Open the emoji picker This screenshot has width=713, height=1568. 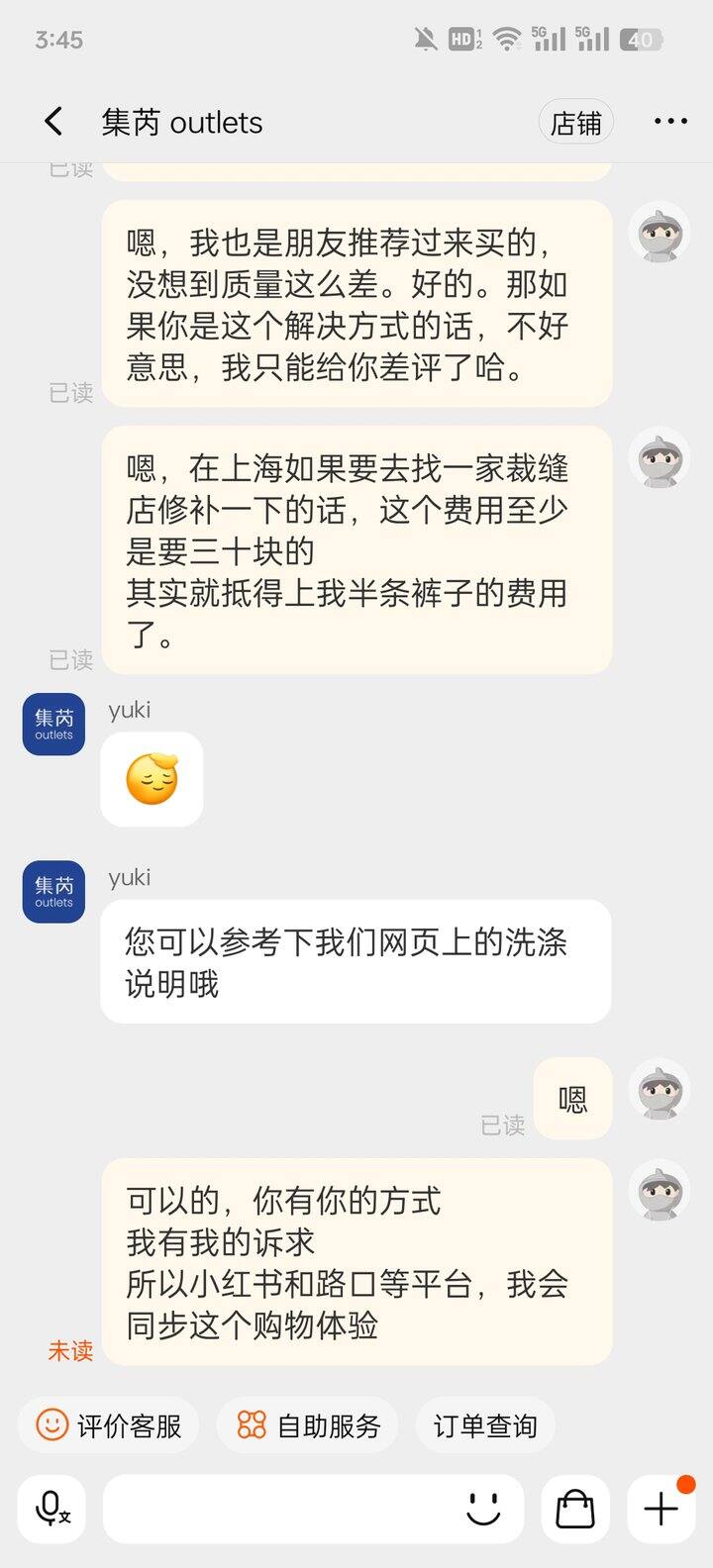[x=483, y=1509]
